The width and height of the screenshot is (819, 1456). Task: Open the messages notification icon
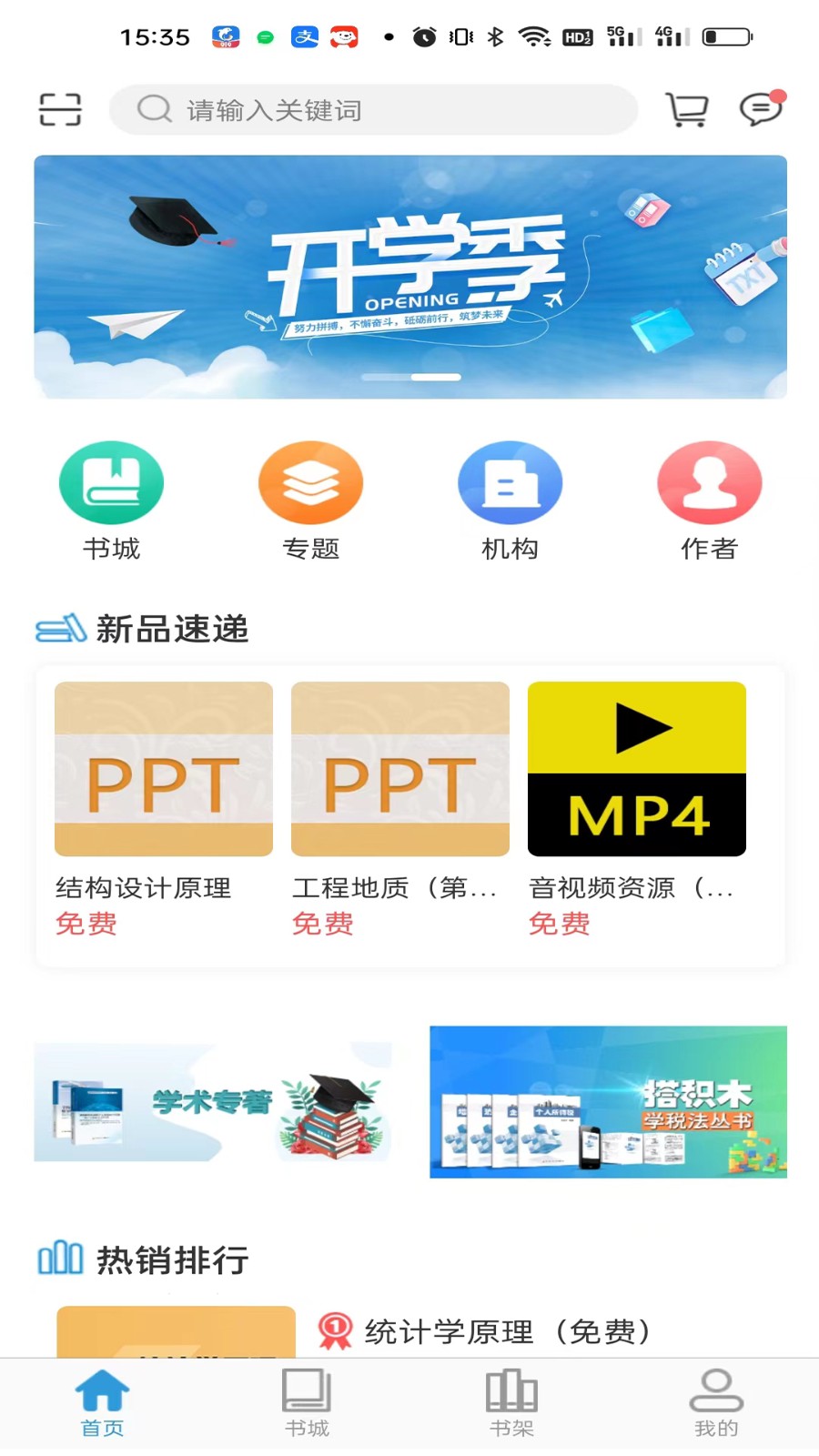coord(761,108)
